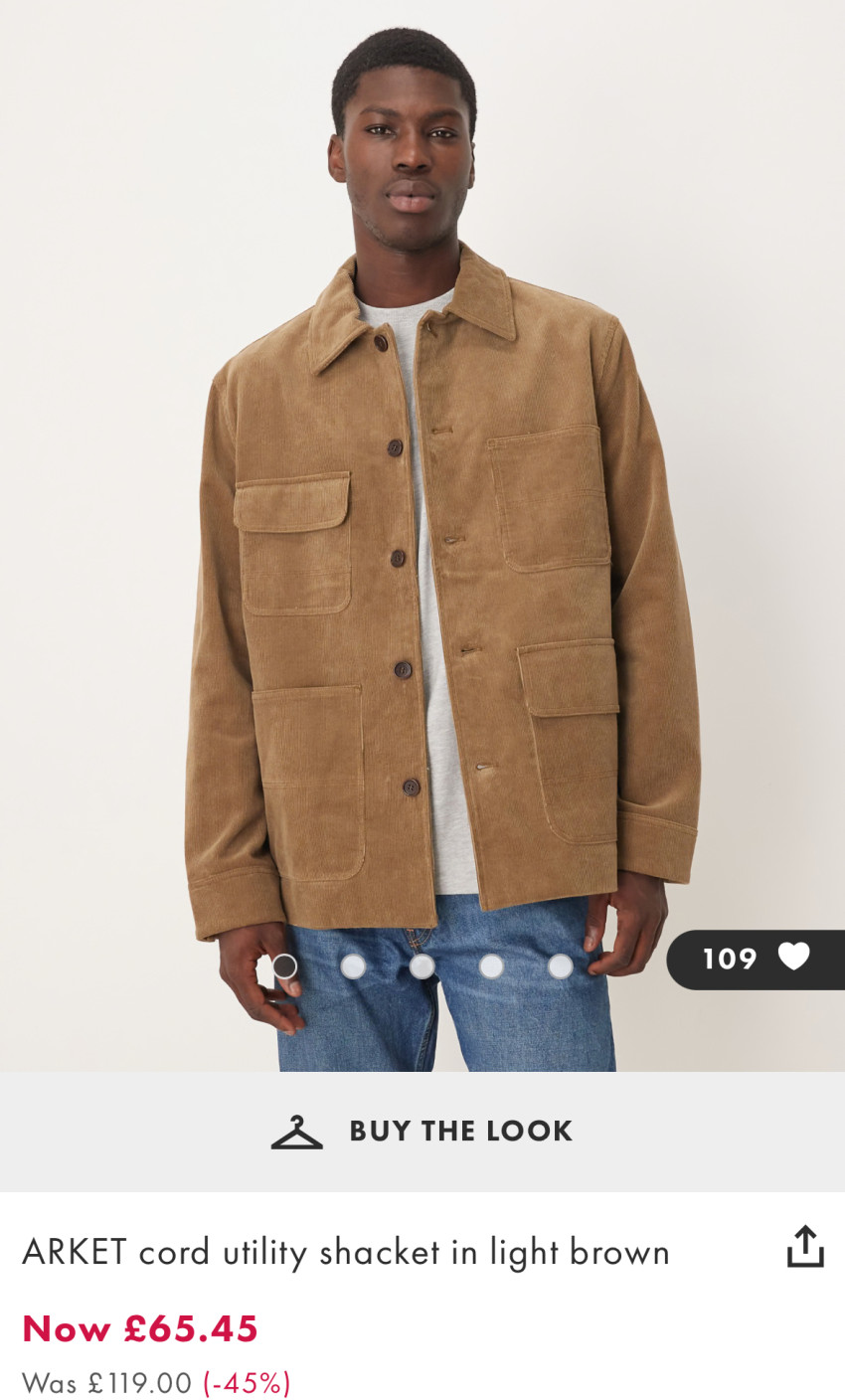The image size is (845, 1400).
Task: Open Buy The Look
Action: pos(422,1132)
